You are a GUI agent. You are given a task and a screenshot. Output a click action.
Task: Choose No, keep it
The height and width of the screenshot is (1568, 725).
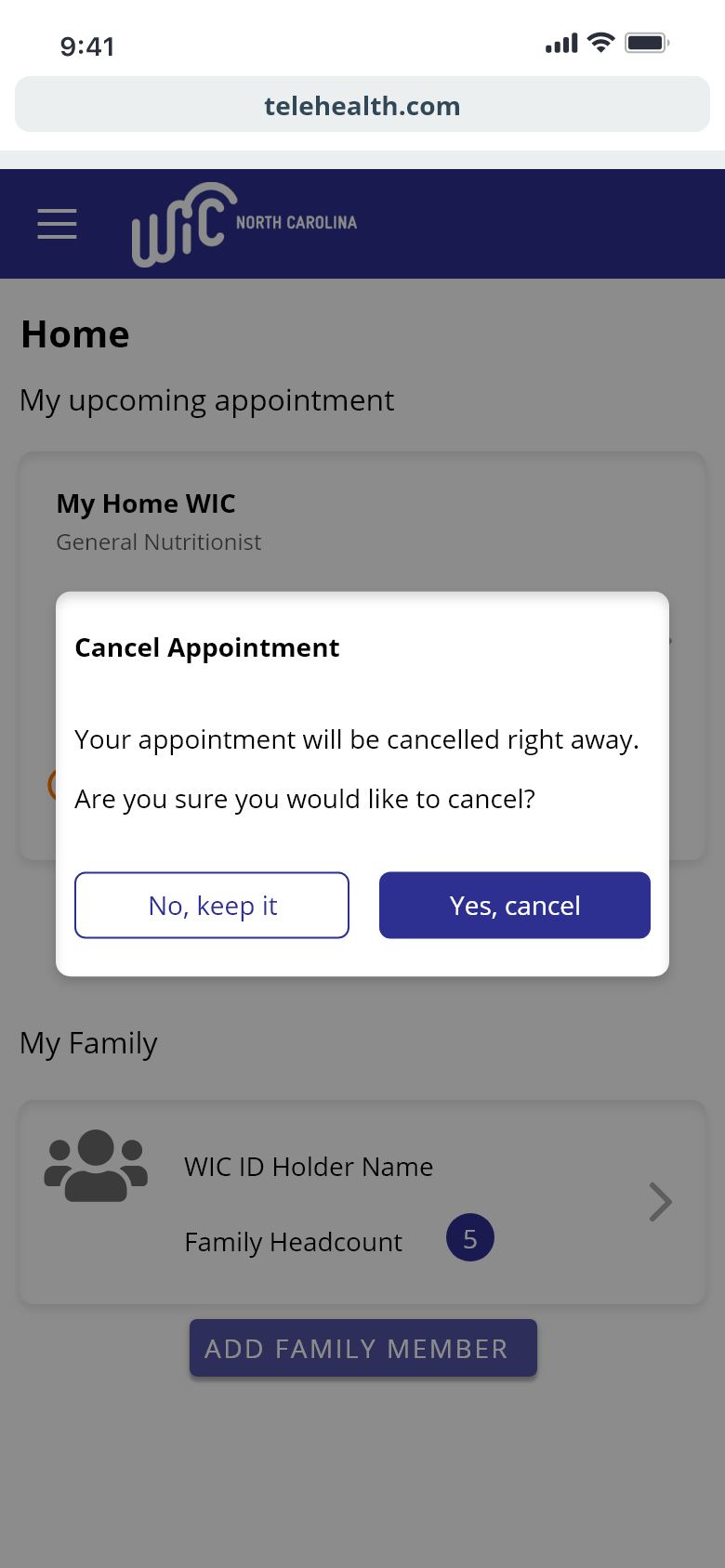212,906
